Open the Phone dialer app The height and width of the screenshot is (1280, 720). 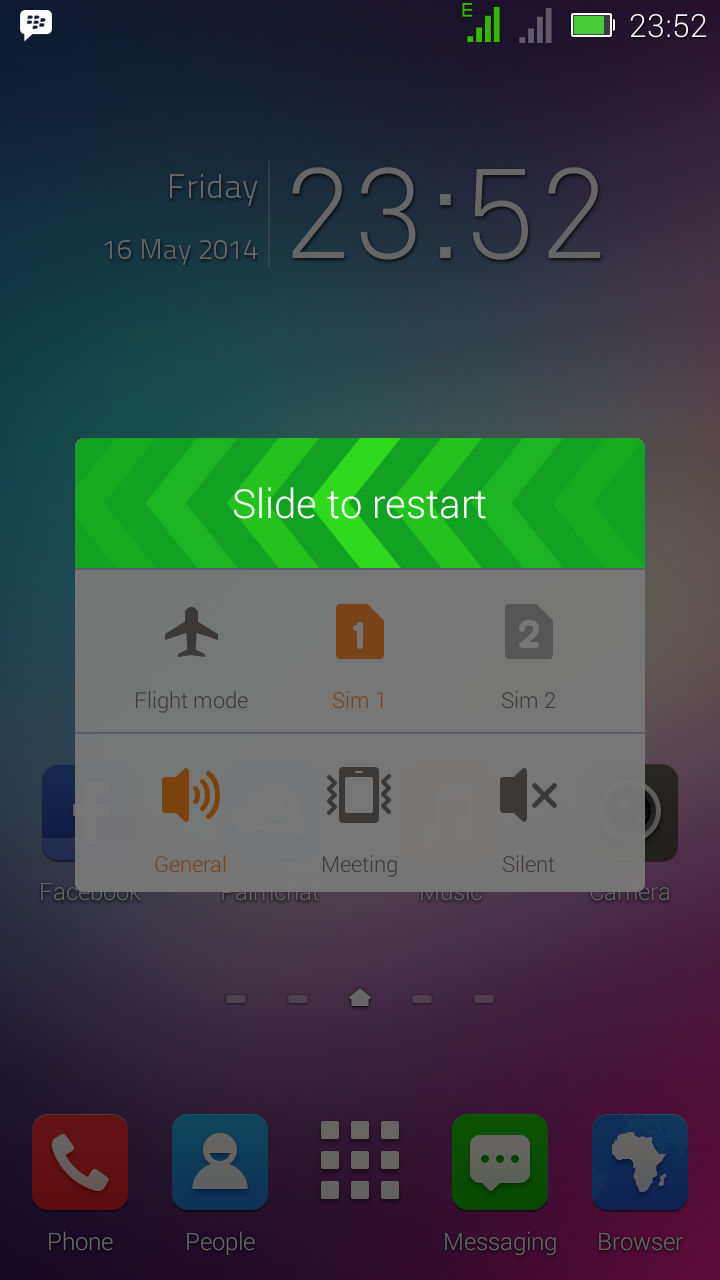(80, 1162)
